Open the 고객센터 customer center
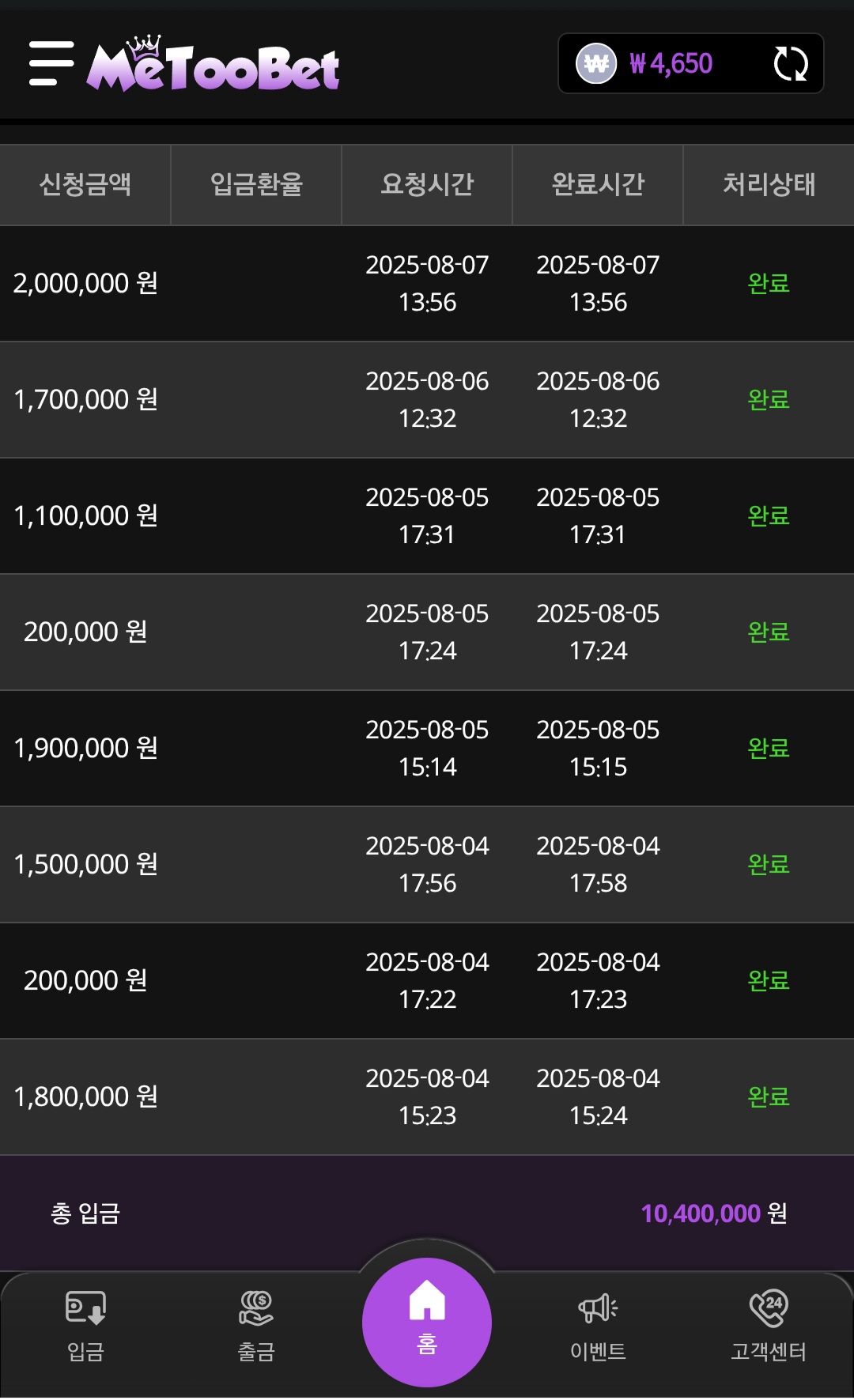854x1400 pixels. (x=769, y=1326)
